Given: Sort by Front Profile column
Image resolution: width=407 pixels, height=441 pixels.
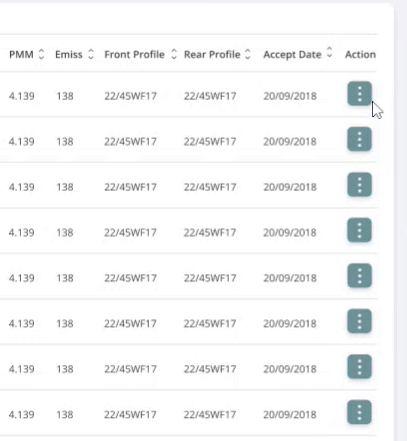Looking at the screenshot, I should pyautogui.click(x=174, y=54).
